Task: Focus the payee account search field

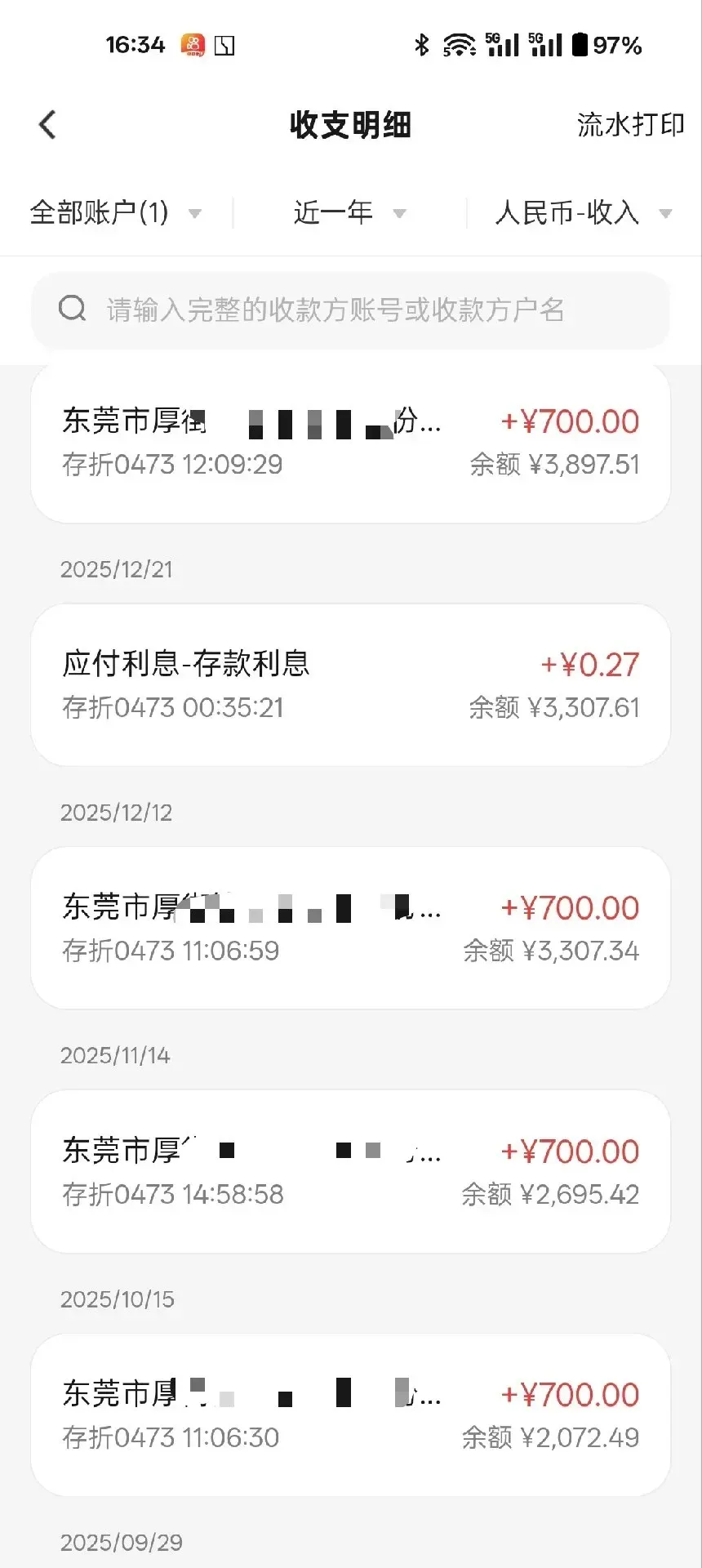Action: click(351, 310)
